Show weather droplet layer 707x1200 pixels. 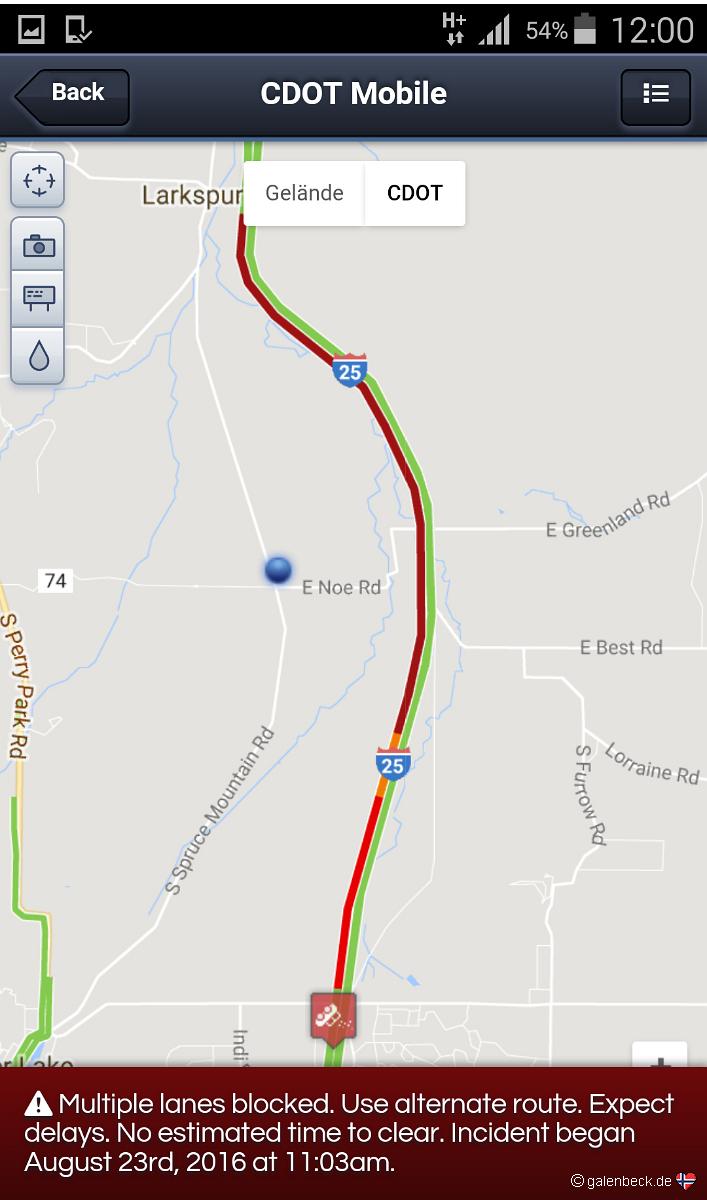38,355
